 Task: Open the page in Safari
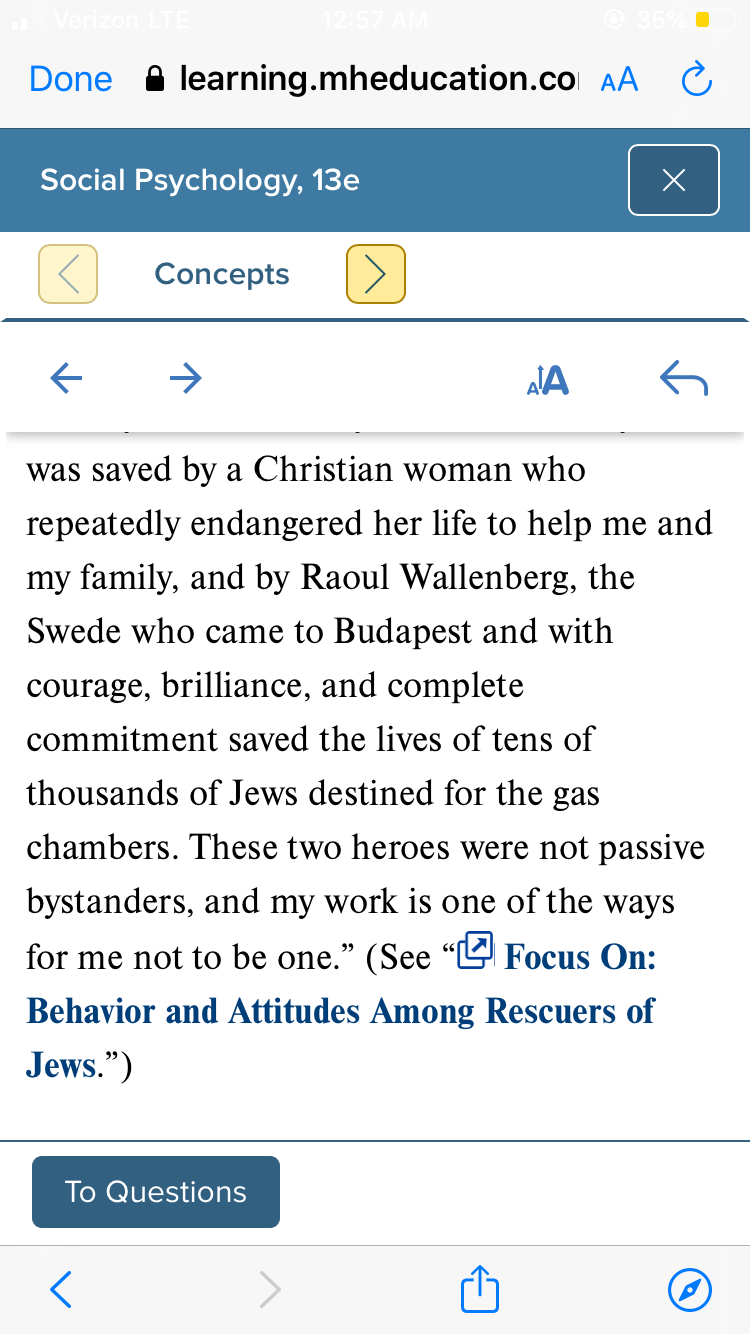pos(690,1290)
